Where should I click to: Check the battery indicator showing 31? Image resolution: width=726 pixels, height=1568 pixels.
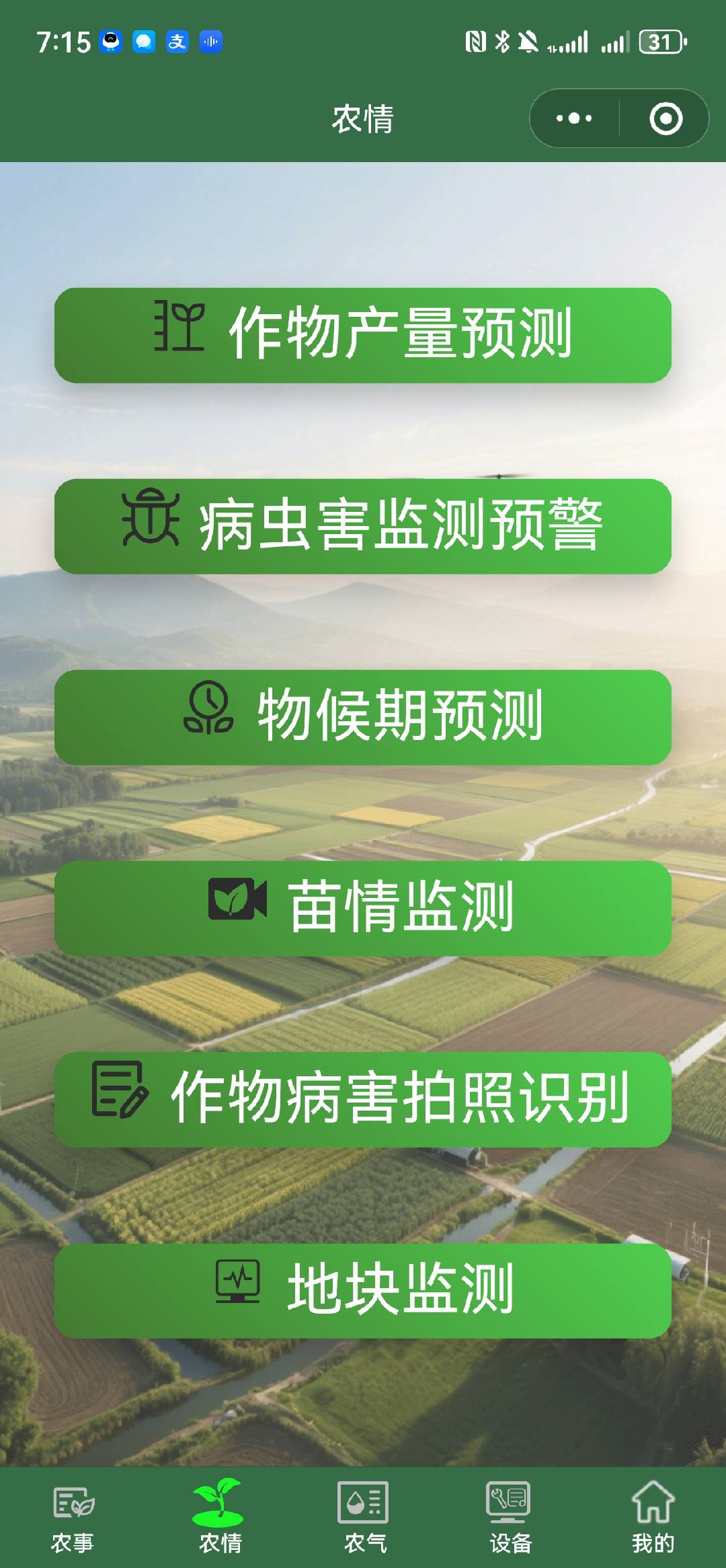click(661, 42)
